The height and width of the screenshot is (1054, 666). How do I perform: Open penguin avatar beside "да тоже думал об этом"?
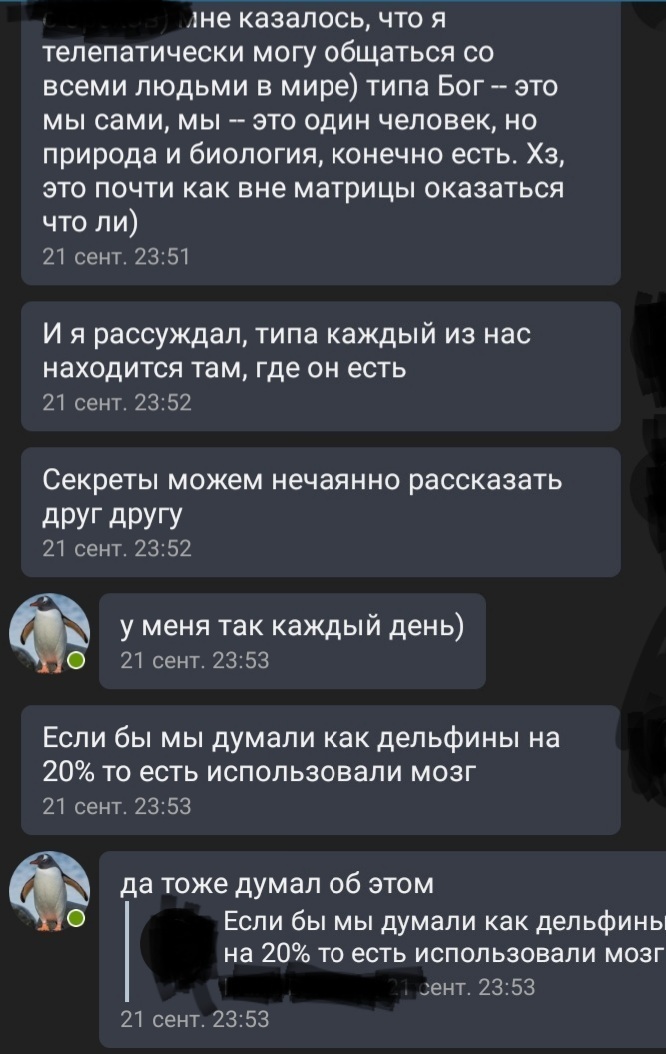(x=48, y=892)
